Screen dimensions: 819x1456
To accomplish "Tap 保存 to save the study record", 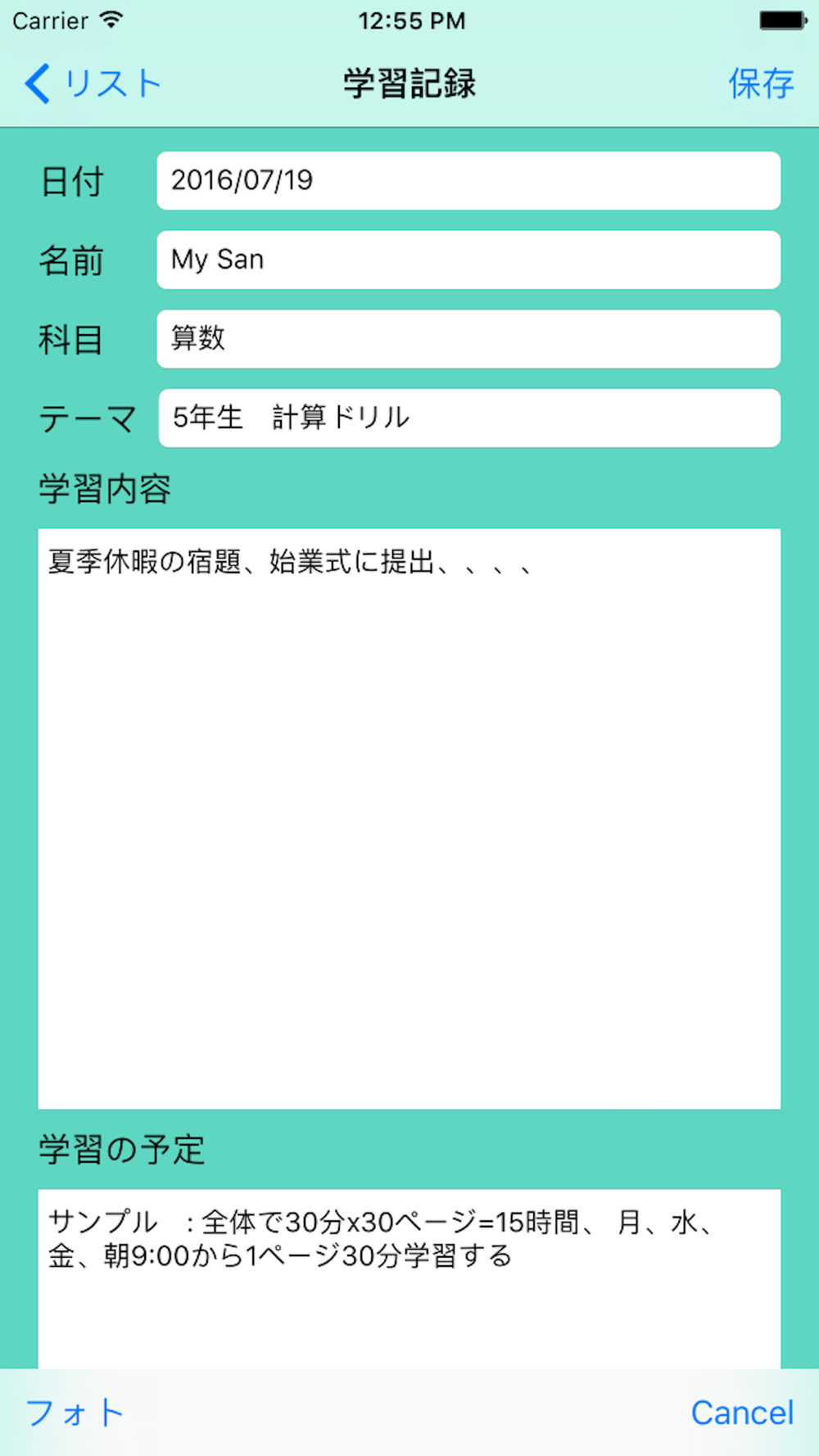I will coord(760,83).
